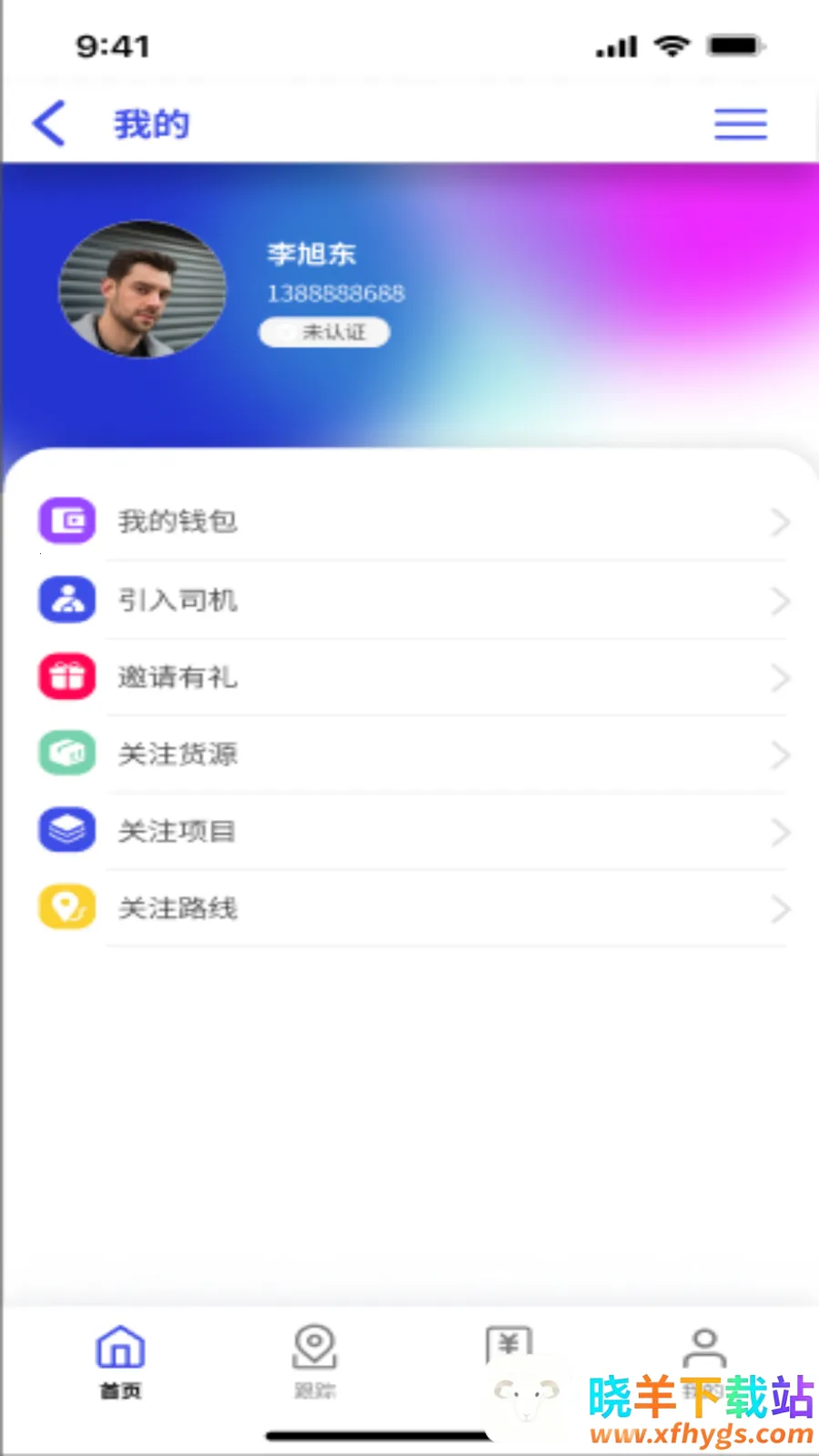Open 关注货源 row
The height and width of the screenshot is (1456, 819).
click(x=409, y=754)
